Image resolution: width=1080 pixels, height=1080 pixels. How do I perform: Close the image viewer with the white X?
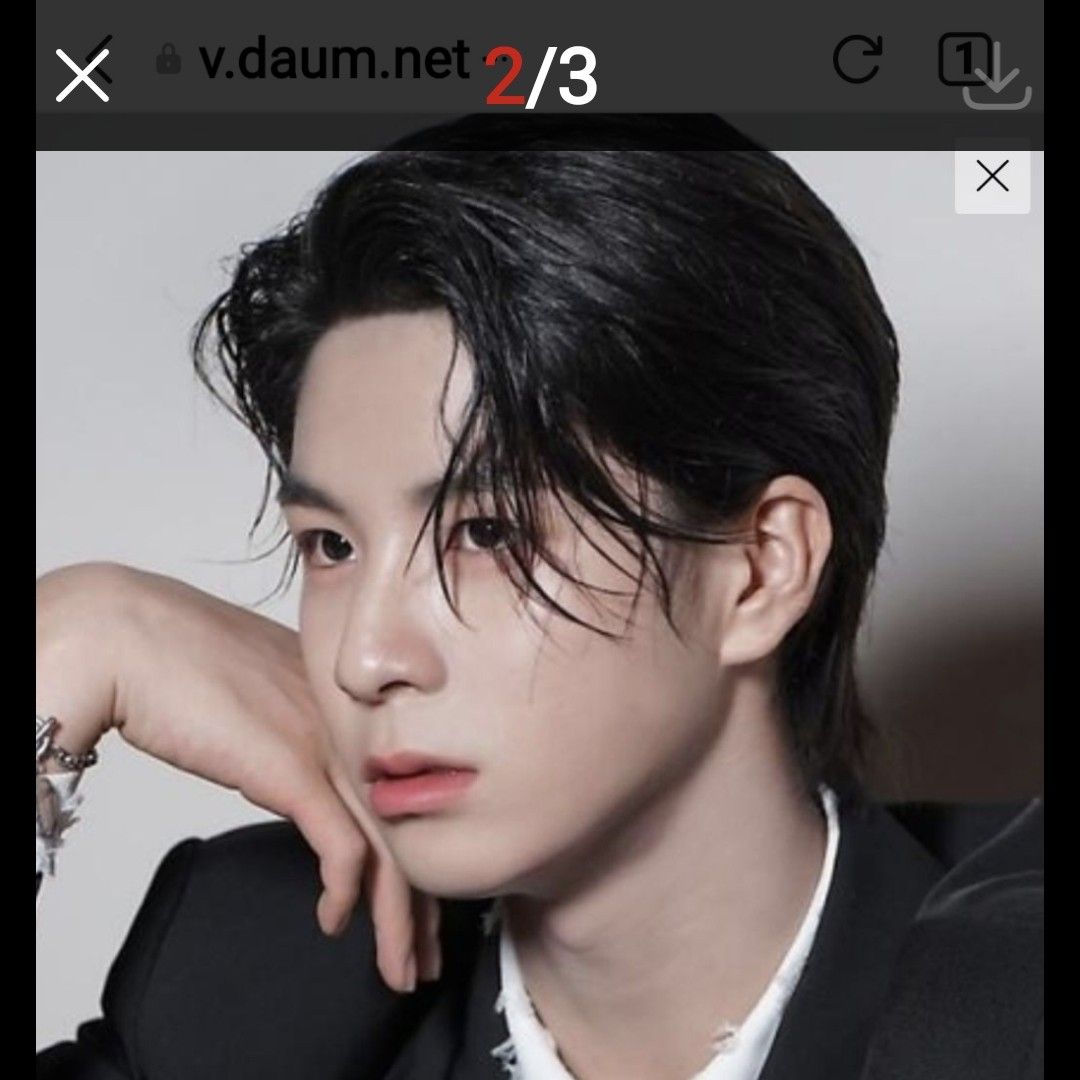tap(82, 76)
